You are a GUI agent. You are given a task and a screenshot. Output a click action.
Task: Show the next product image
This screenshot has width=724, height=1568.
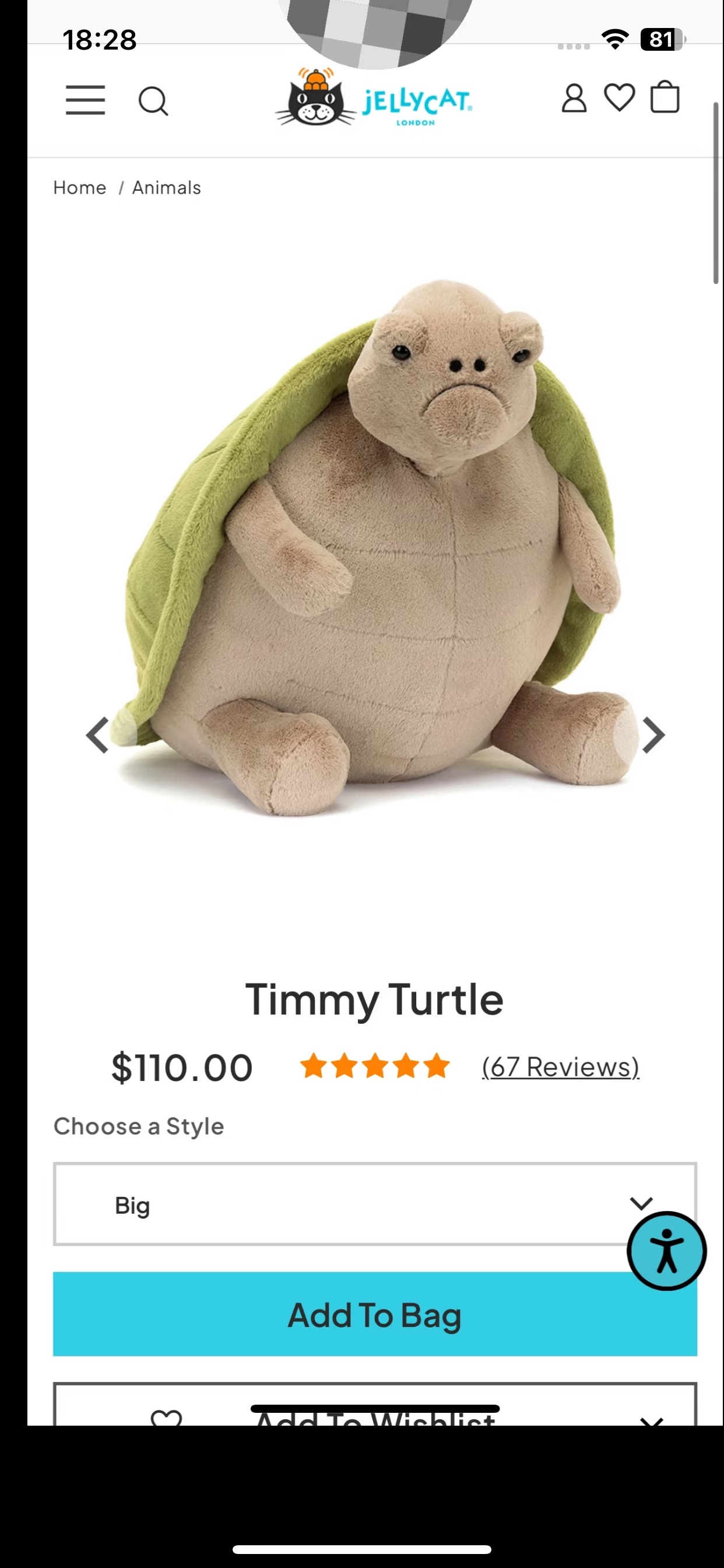(653, 736)
